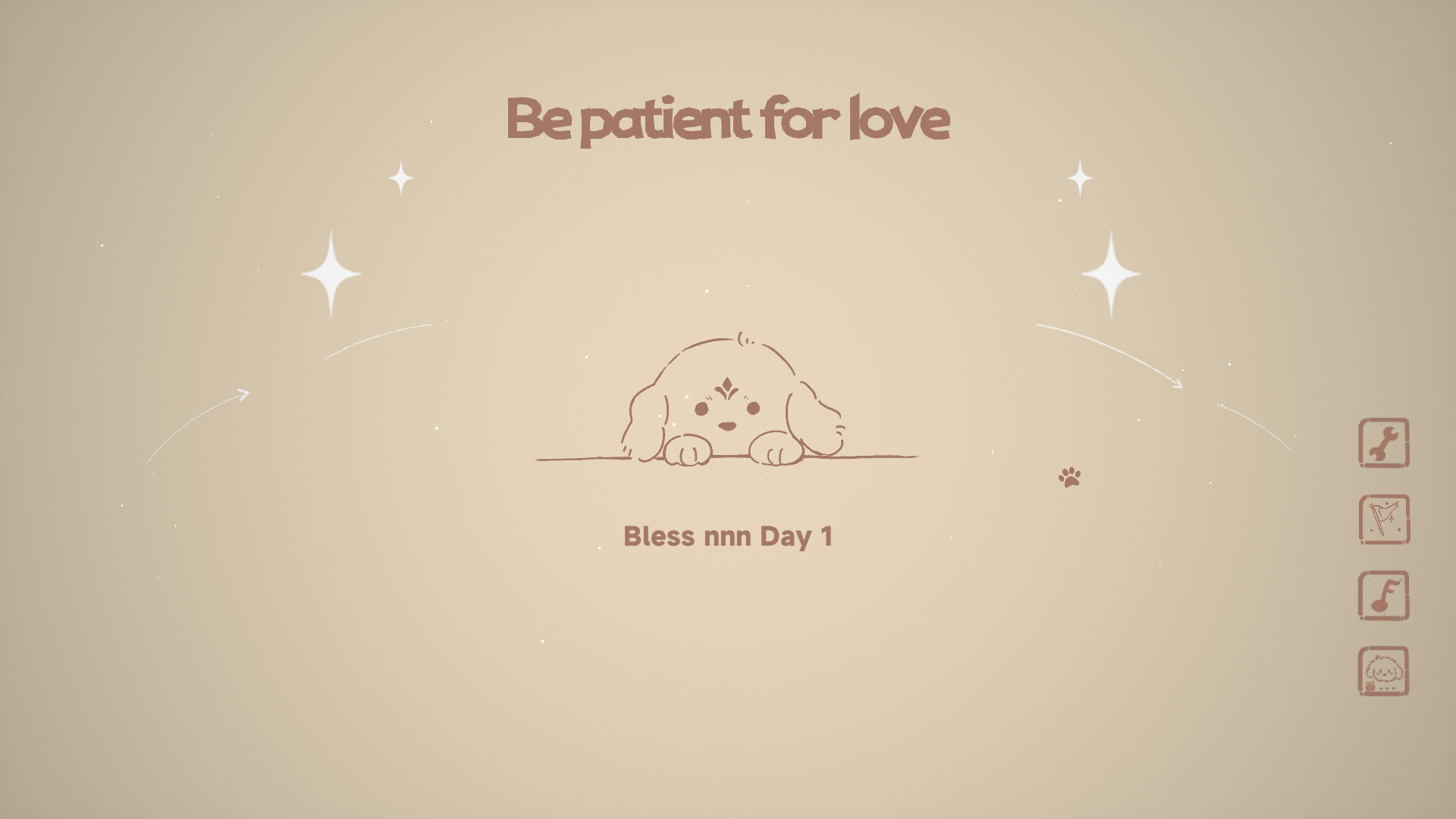Open the flag achievements icon
This screenshot has width=1456, height=819.
click(1384, 519)
